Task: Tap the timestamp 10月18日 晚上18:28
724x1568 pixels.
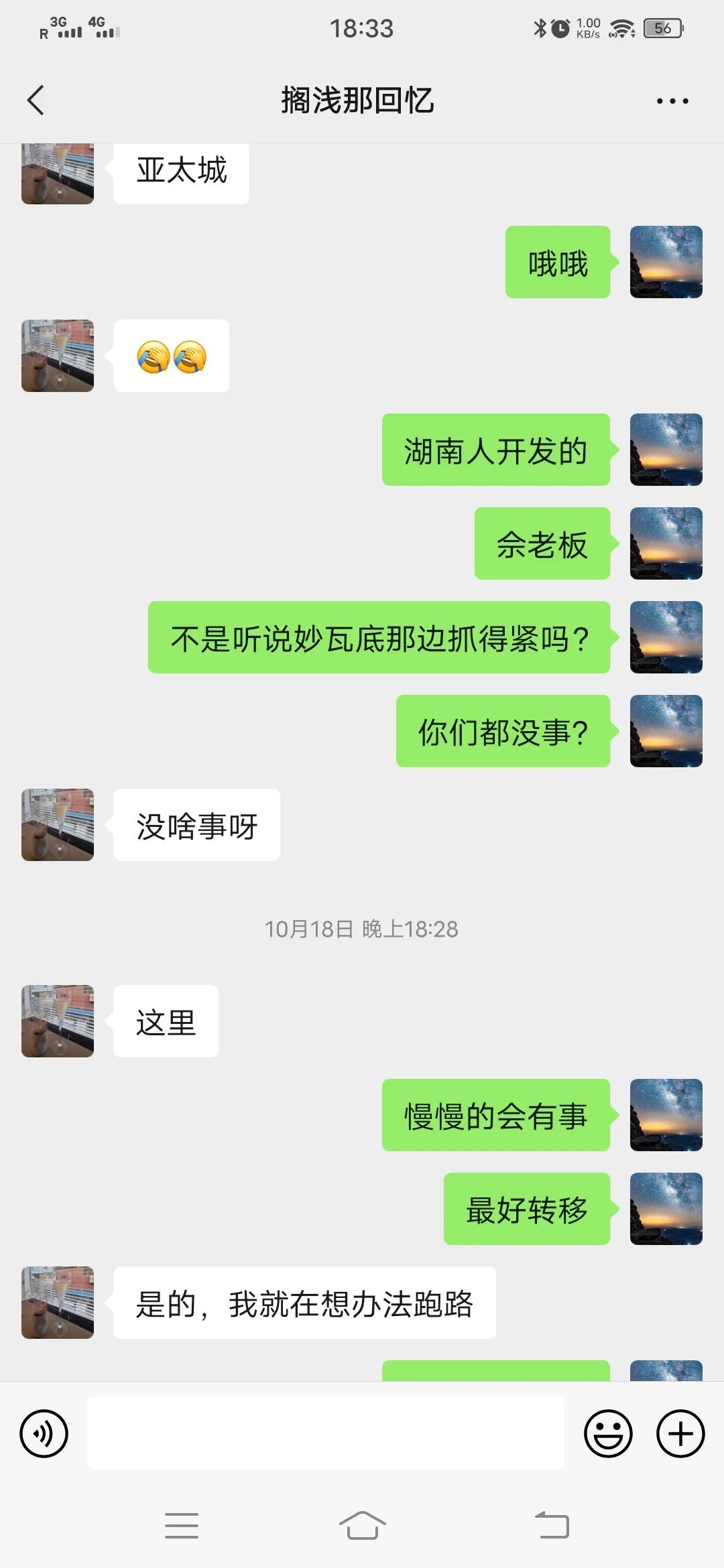Action: click(x=362, y=929)
